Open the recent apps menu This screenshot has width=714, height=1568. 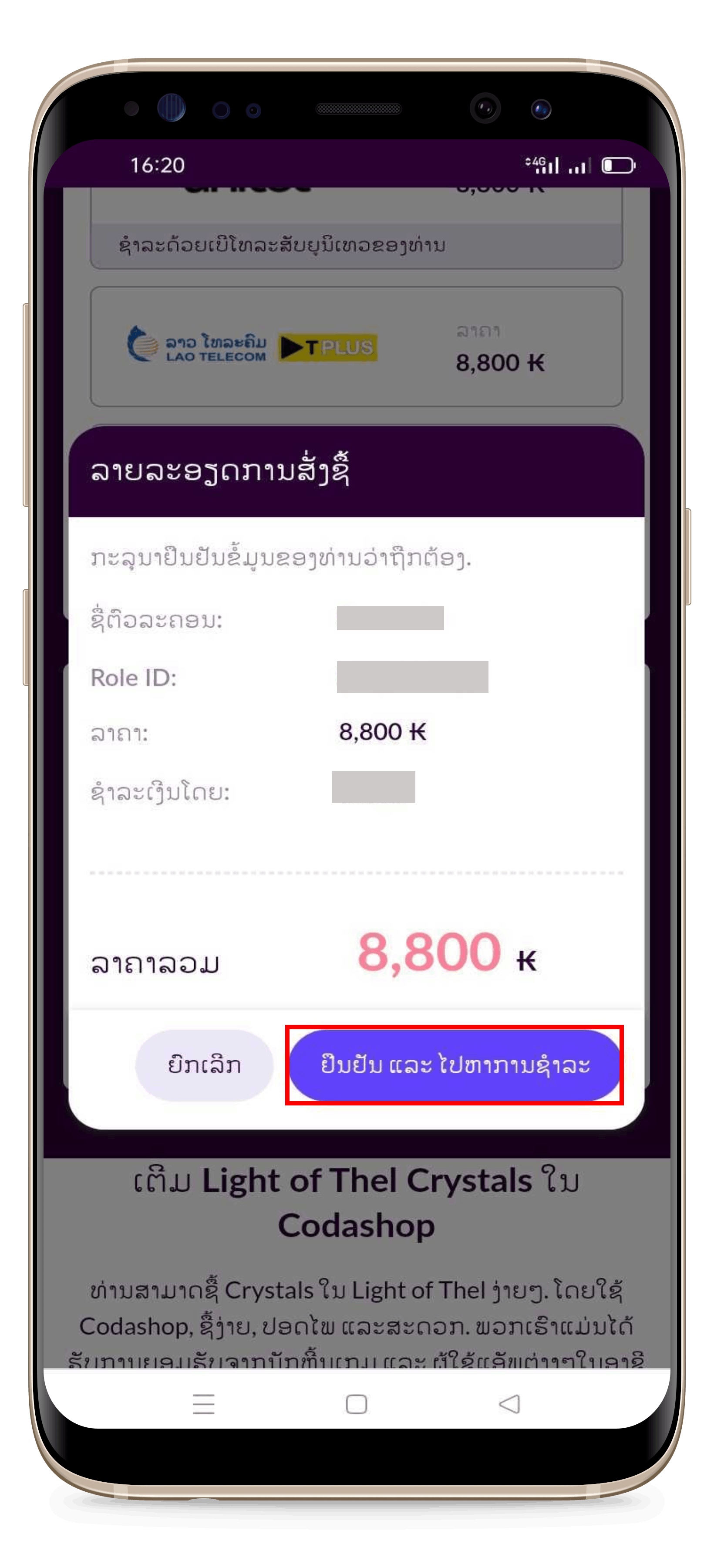coord(204,1404)
